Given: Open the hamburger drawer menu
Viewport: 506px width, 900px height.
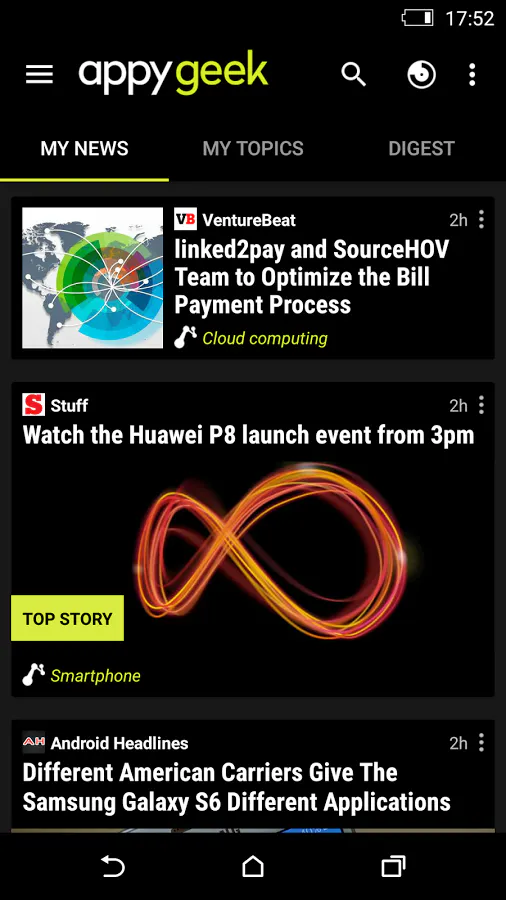Looking at the screenshot, I should tap(39, 75).
